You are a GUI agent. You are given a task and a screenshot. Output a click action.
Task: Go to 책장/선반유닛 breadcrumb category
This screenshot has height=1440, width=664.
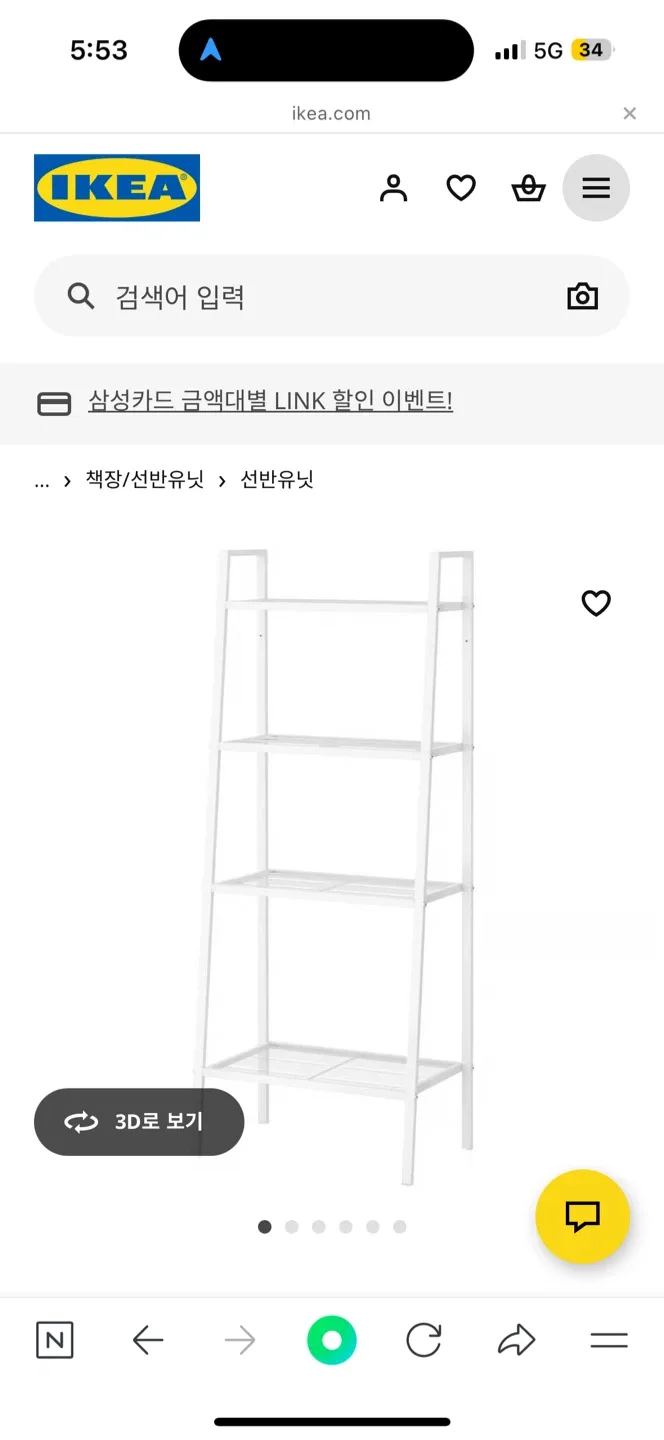145,480
